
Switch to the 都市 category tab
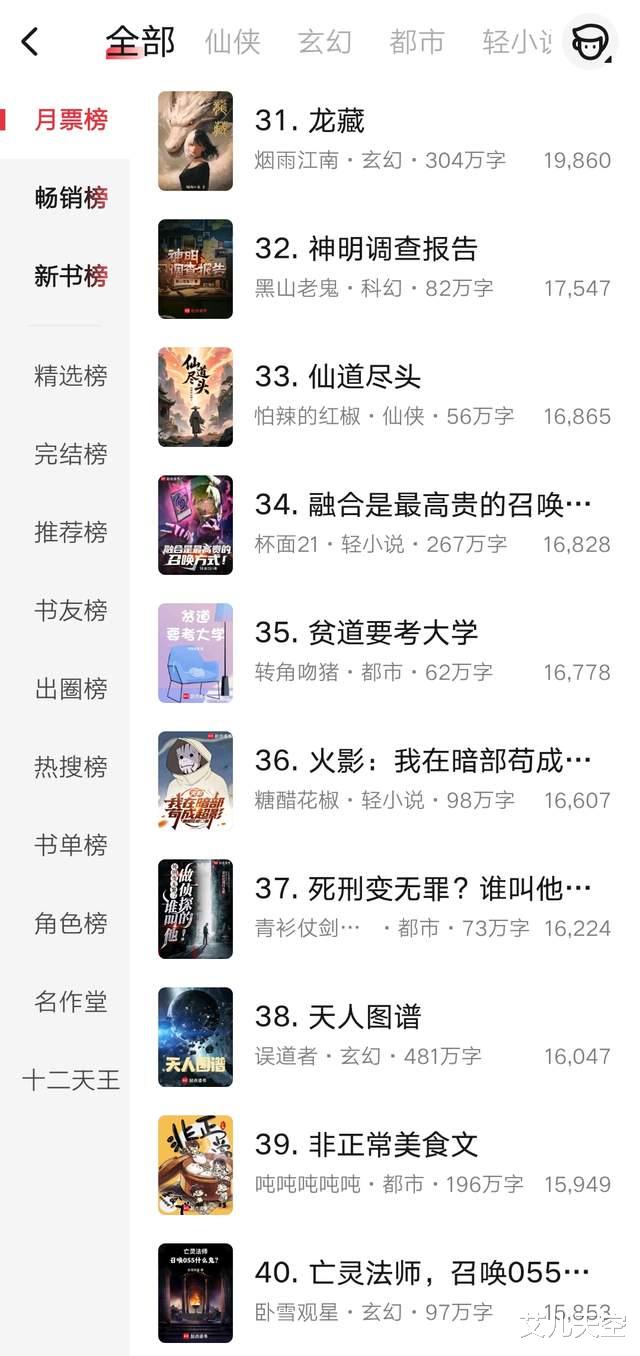pyautogui.click(x=417, y=42)
